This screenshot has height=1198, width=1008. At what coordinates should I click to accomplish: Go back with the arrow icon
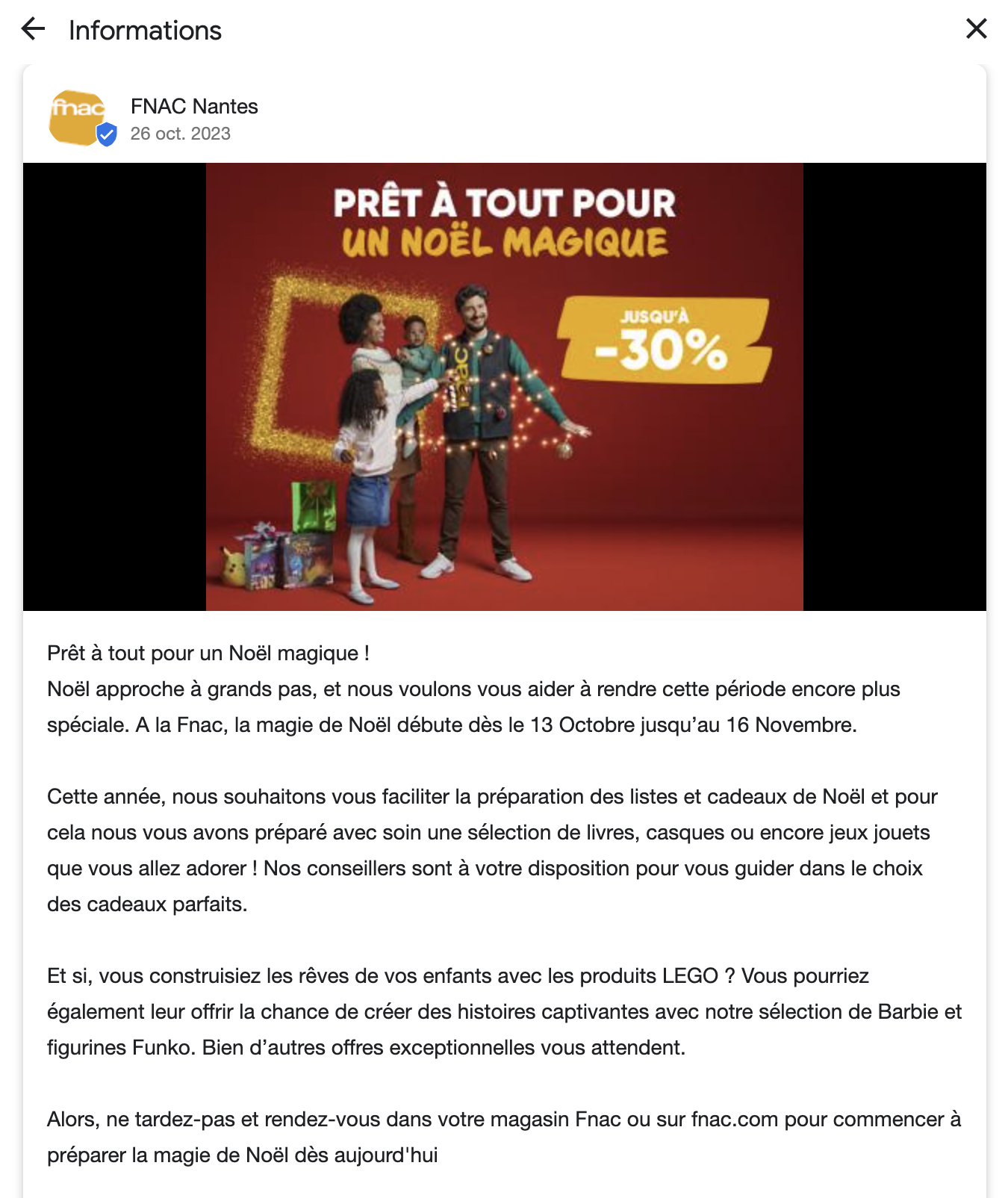[33, 30]
